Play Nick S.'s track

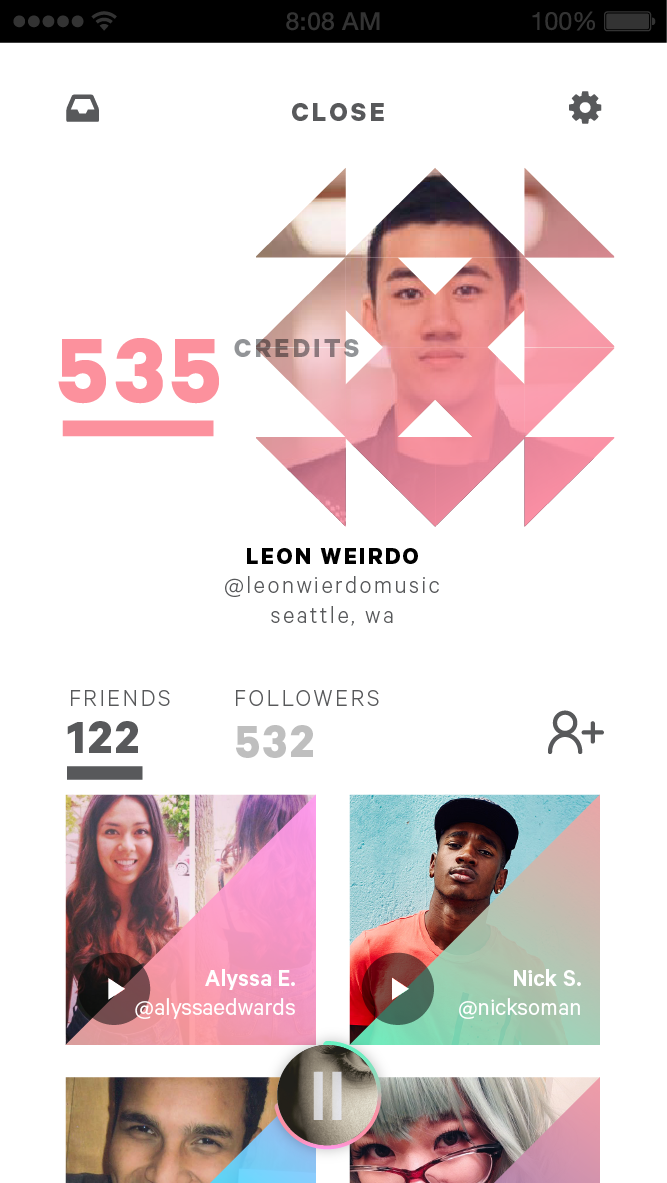(x=398, y=989)
